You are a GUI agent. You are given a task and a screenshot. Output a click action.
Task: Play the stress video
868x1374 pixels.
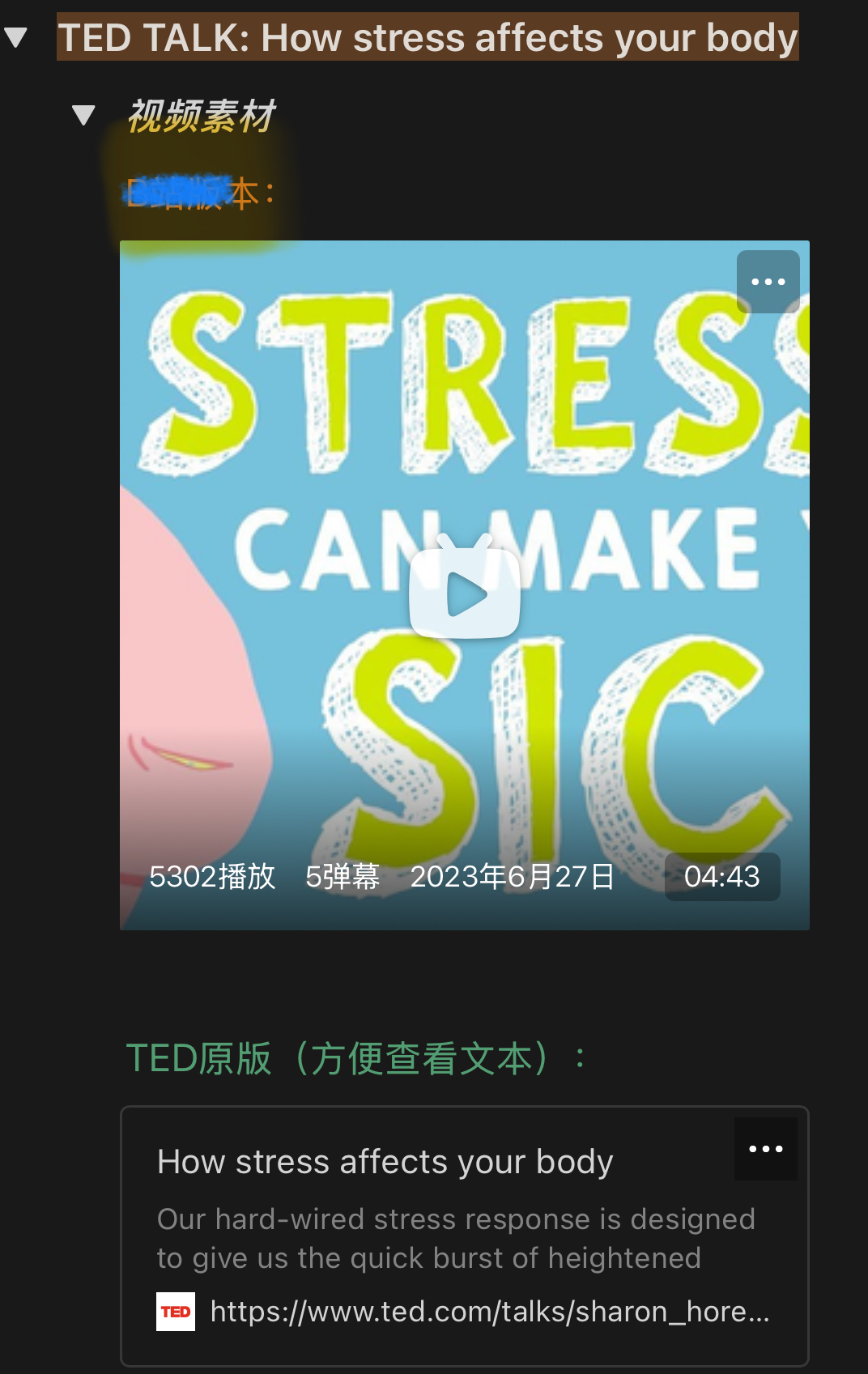click(464, 594)
